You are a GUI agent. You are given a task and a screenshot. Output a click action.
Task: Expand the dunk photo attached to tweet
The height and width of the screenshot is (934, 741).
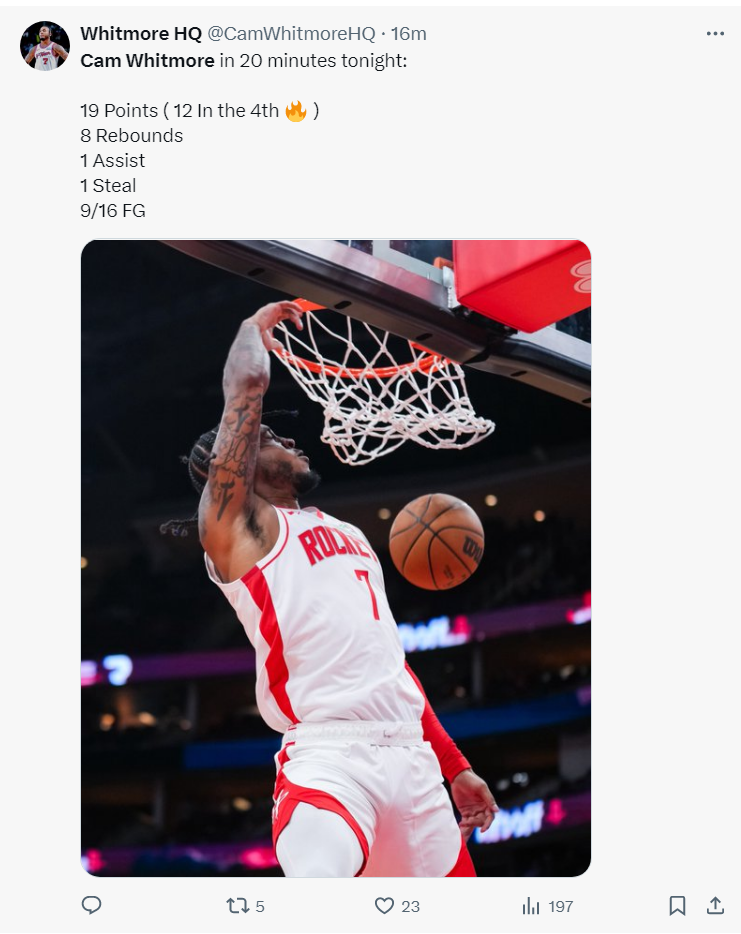[335, 558]
